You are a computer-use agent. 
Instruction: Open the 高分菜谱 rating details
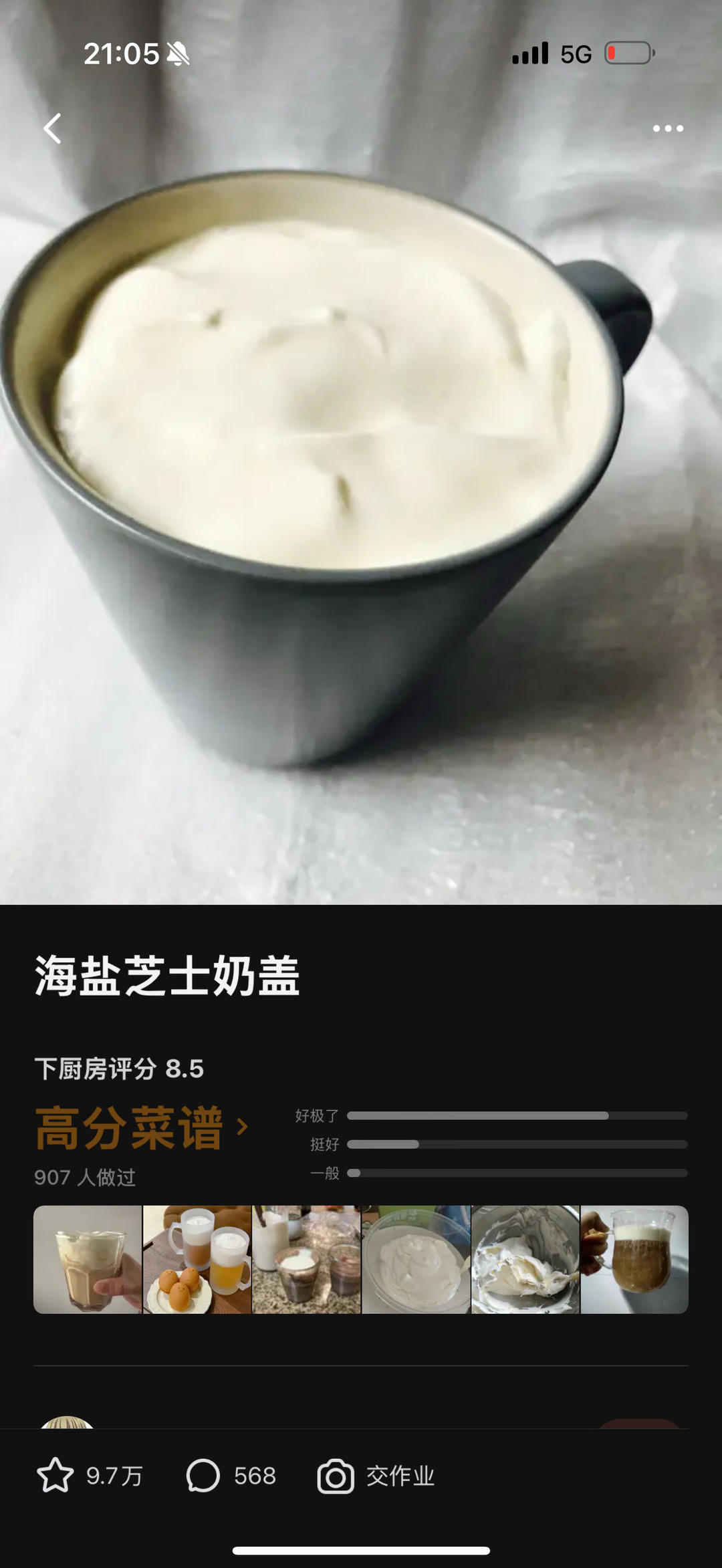tap(142, 1129)
